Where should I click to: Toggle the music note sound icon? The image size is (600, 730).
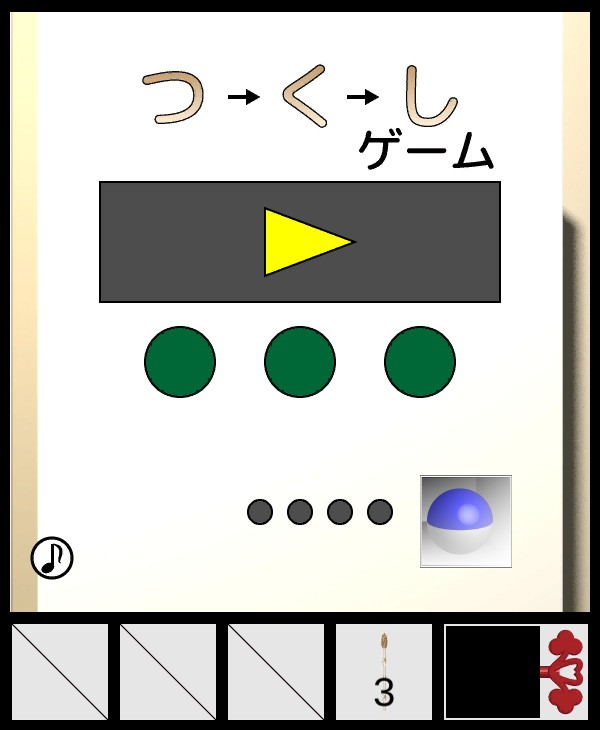point(52,558)
